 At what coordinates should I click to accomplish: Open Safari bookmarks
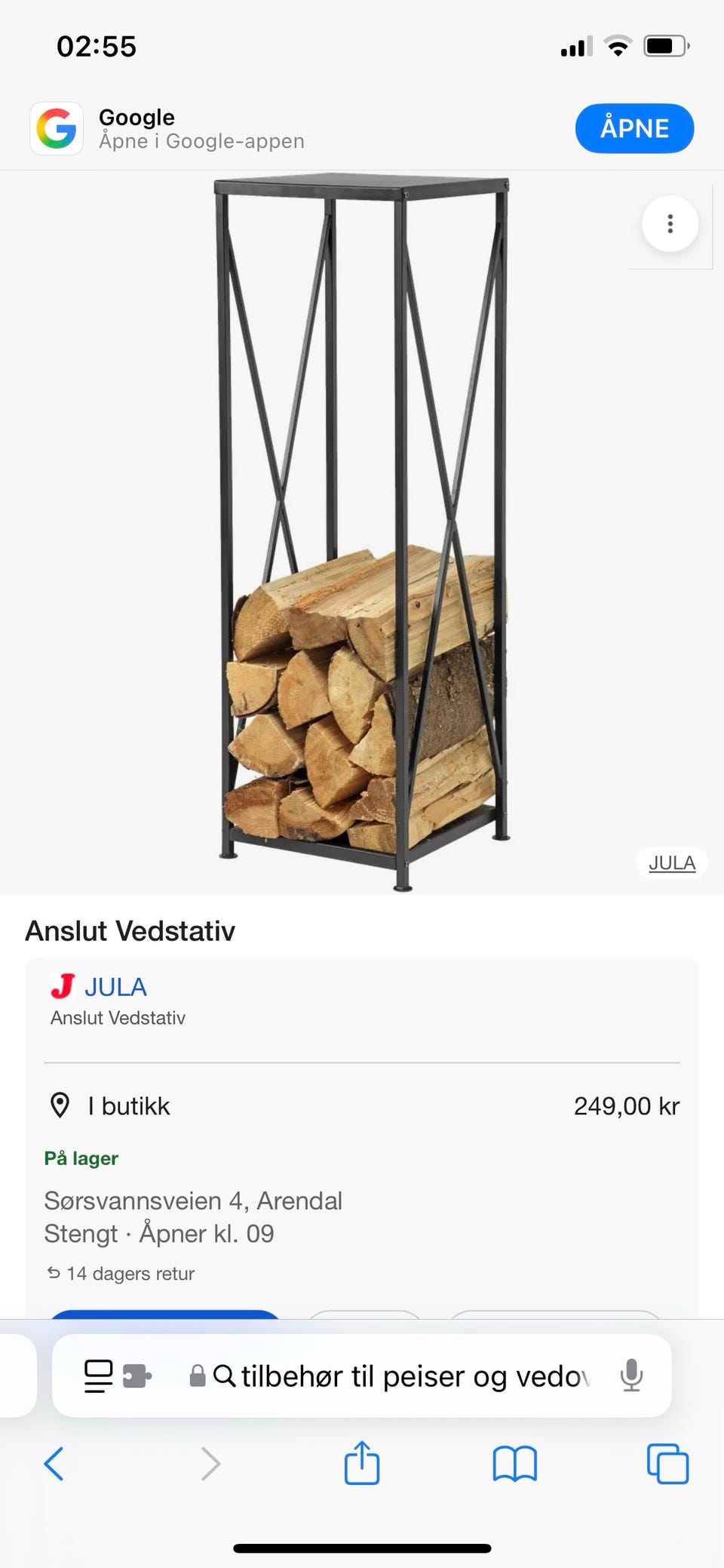pos(514,1464)
